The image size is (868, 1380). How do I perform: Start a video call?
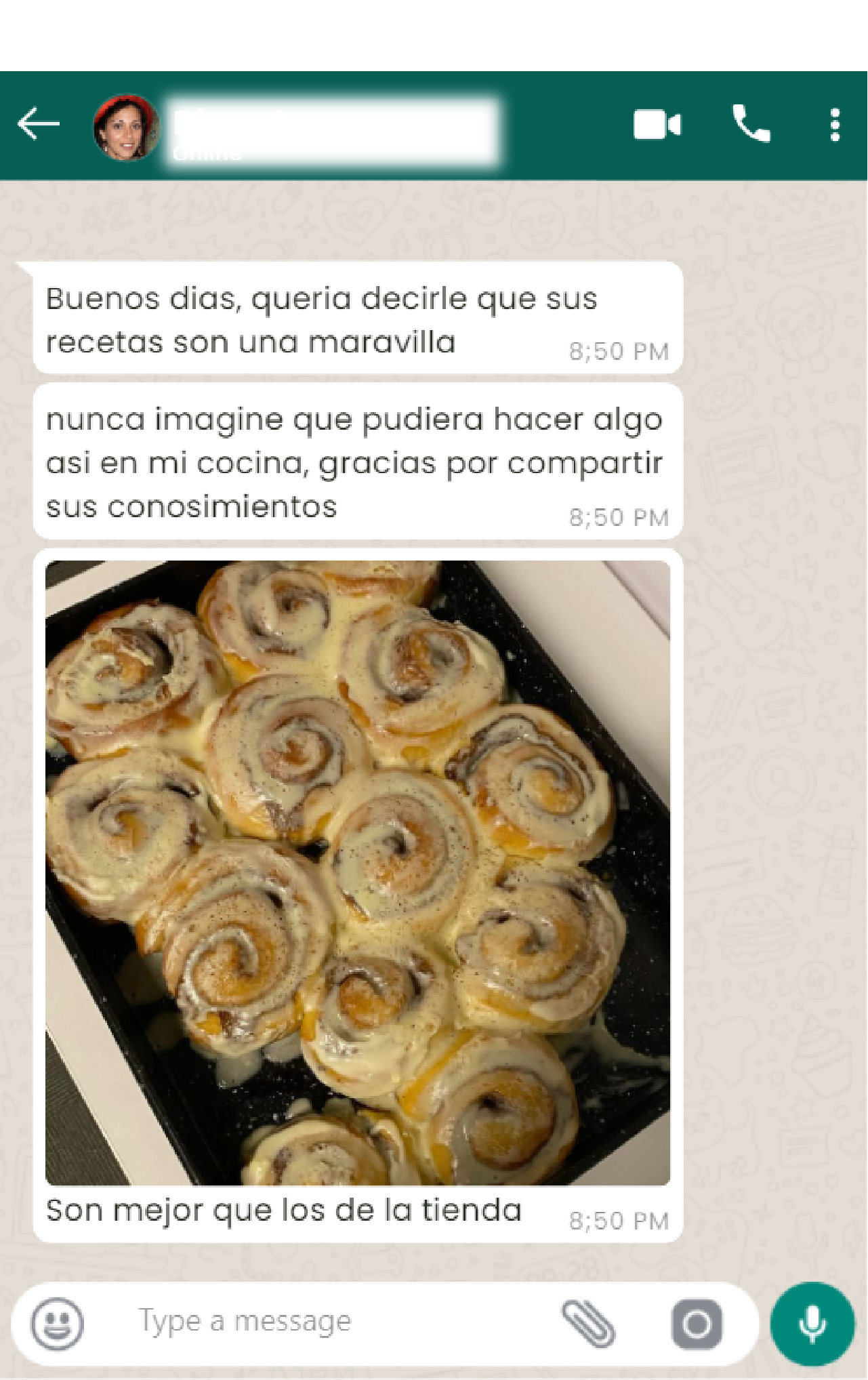657,125
